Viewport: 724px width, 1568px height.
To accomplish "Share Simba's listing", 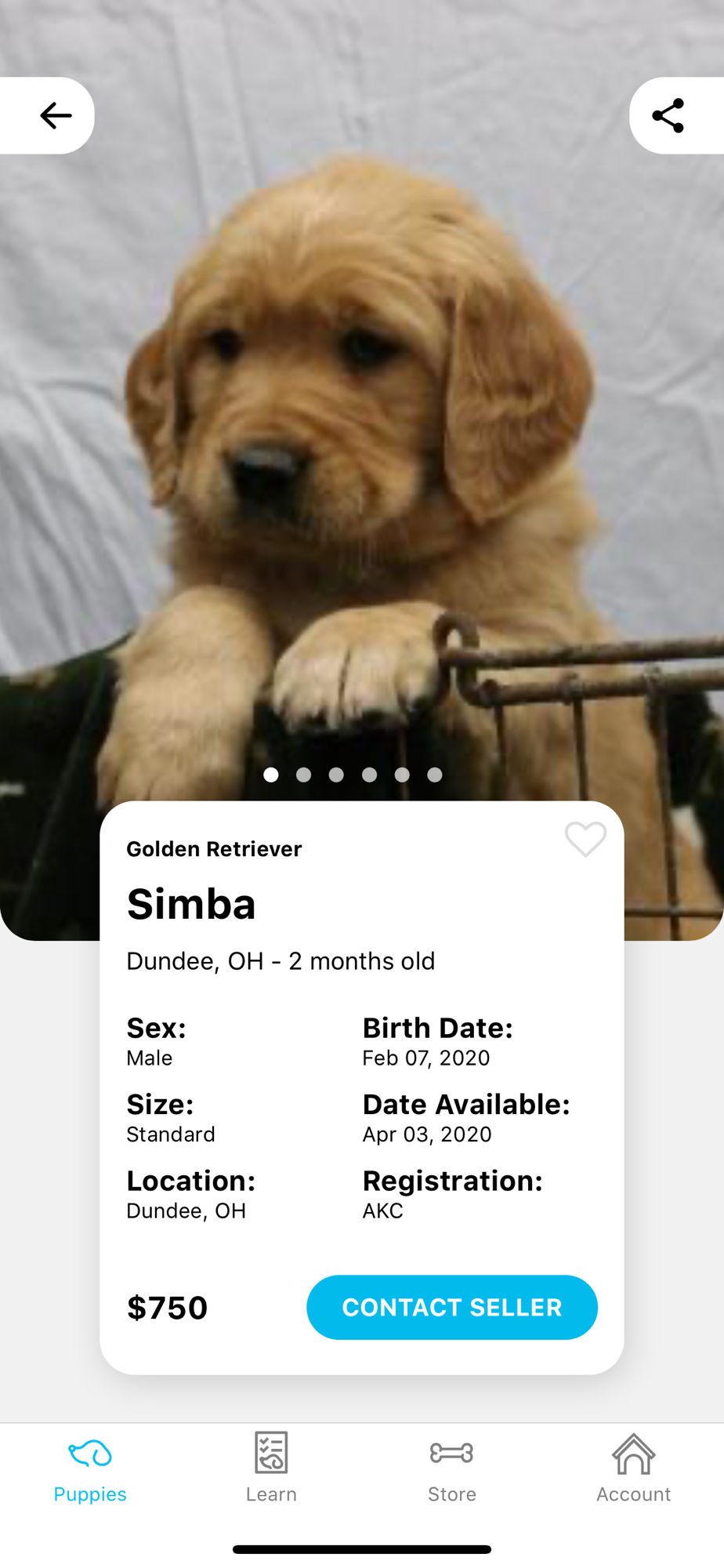I will pyautogui.click(x=668, y=115).
